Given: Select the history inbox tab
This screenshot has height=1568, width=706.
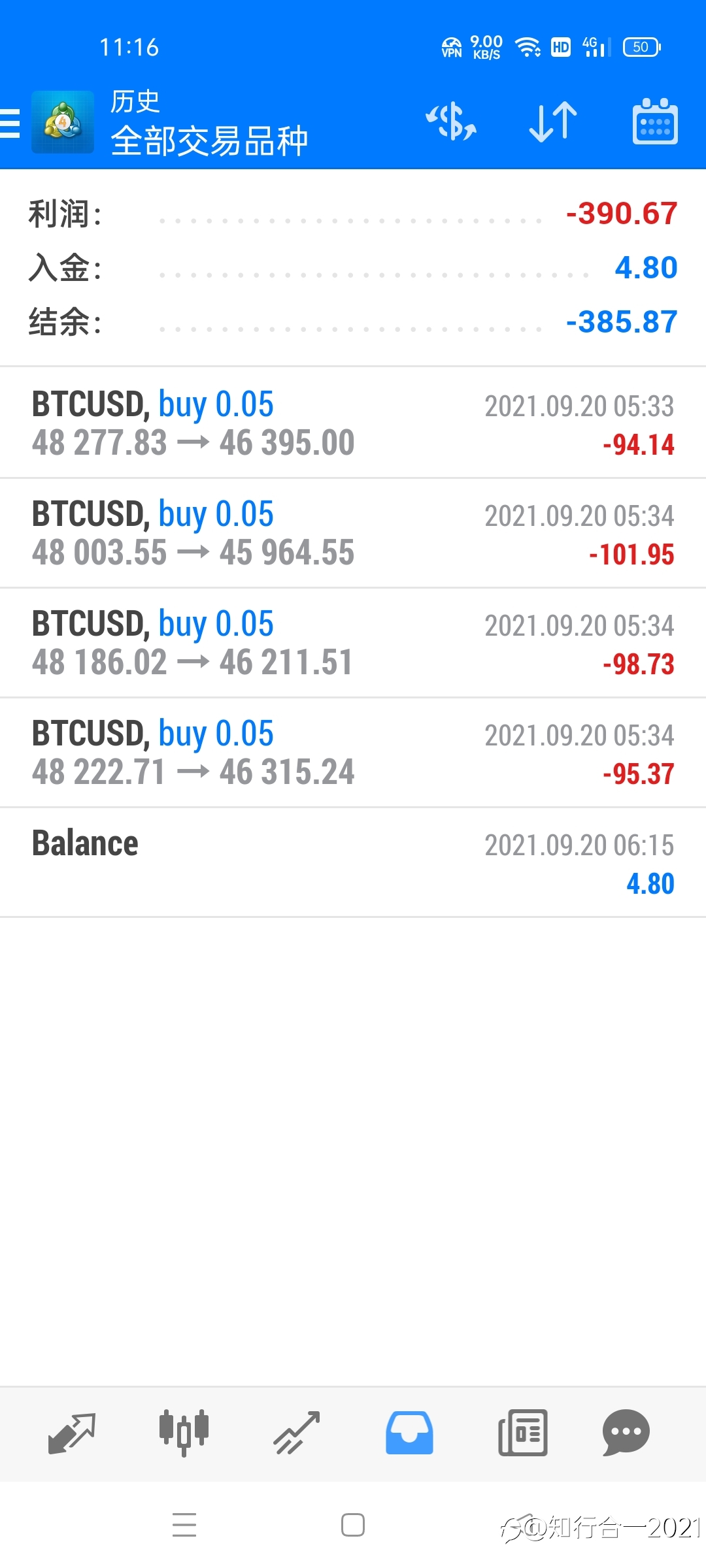Looking at the screenshot, I should click(x=409, y=1433).
